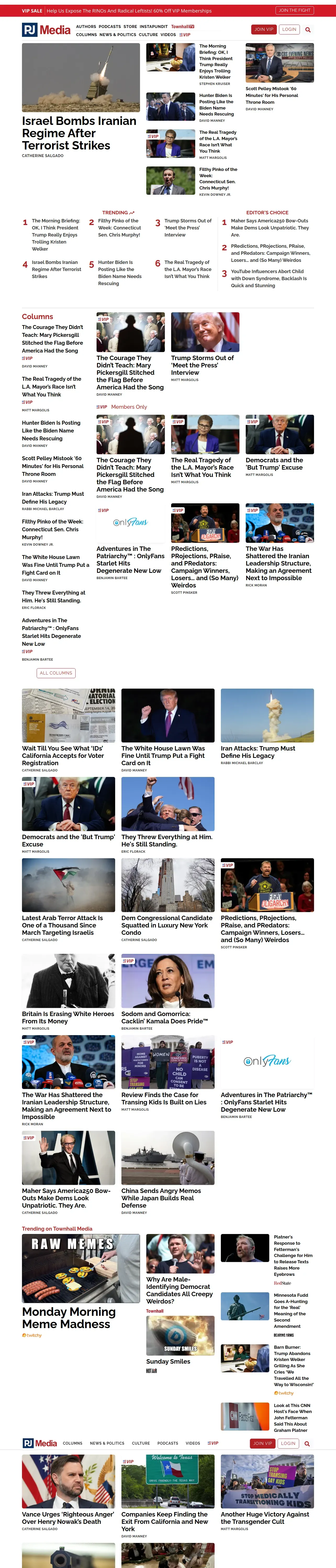This screenshot has height=1568, width=336.
Task: Go to NEWS & POLITICS in the top header
Action: coord(118,35)
